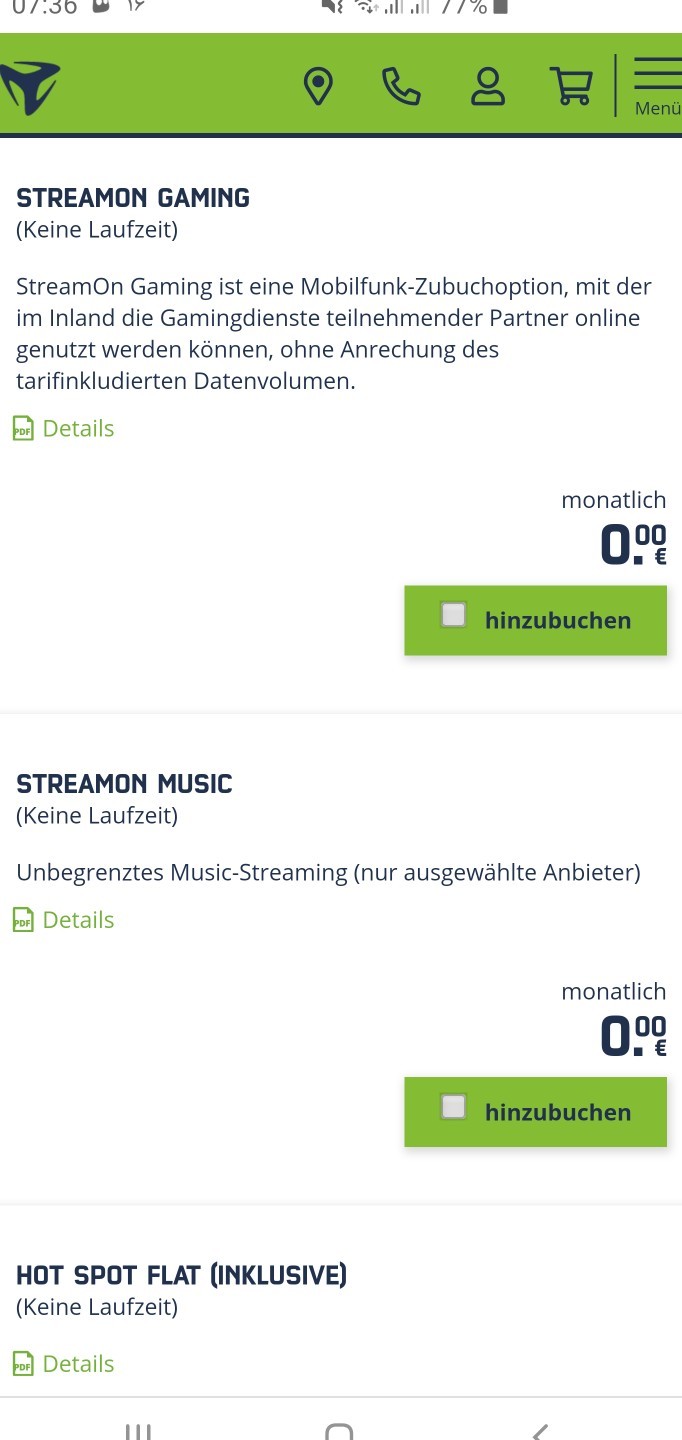
Task: Add StreamOn Gaming with hinzubuchen button
Action: coord(535,620)
